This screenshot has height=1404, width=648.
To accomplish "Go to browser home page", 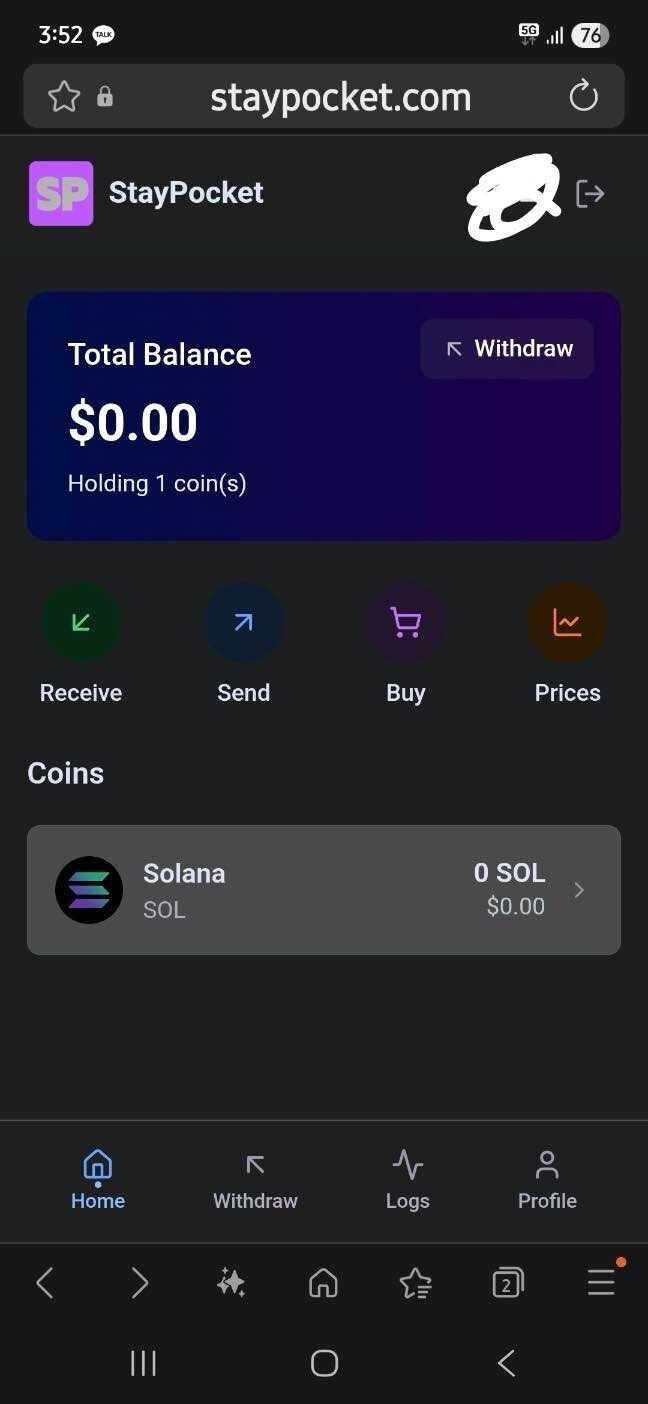I will click(x=323, y=1282).
